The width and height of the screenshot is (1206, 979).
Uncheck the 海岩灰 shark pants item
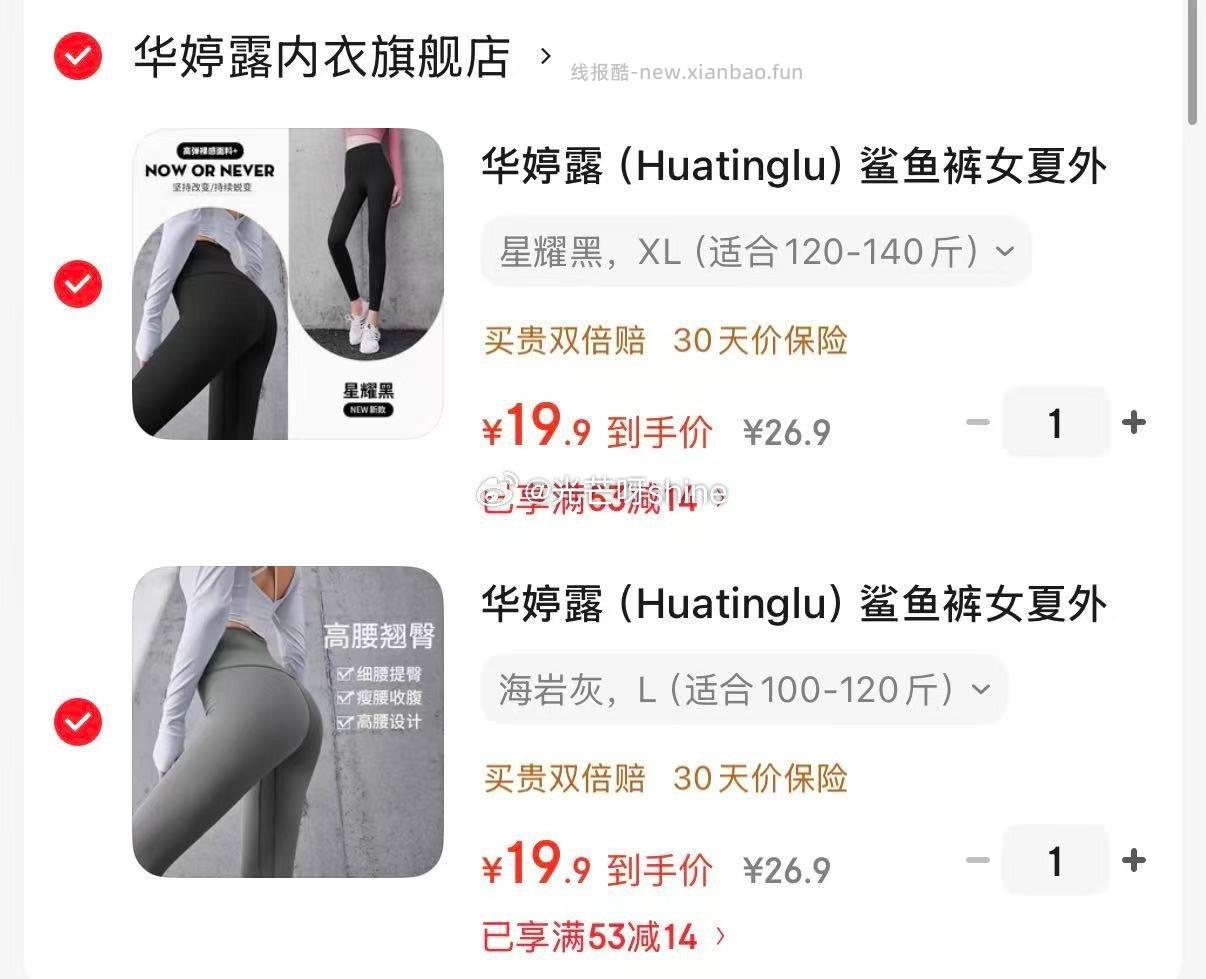pos(77,721)
